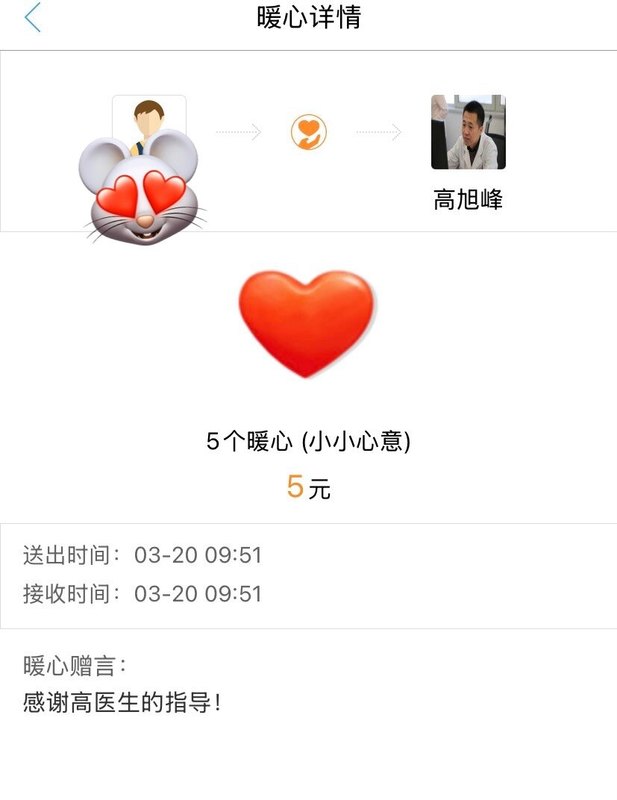Open doctor 高旭峰's profile photo
This screenshot has height=800, width=617.
click(468, 132)
